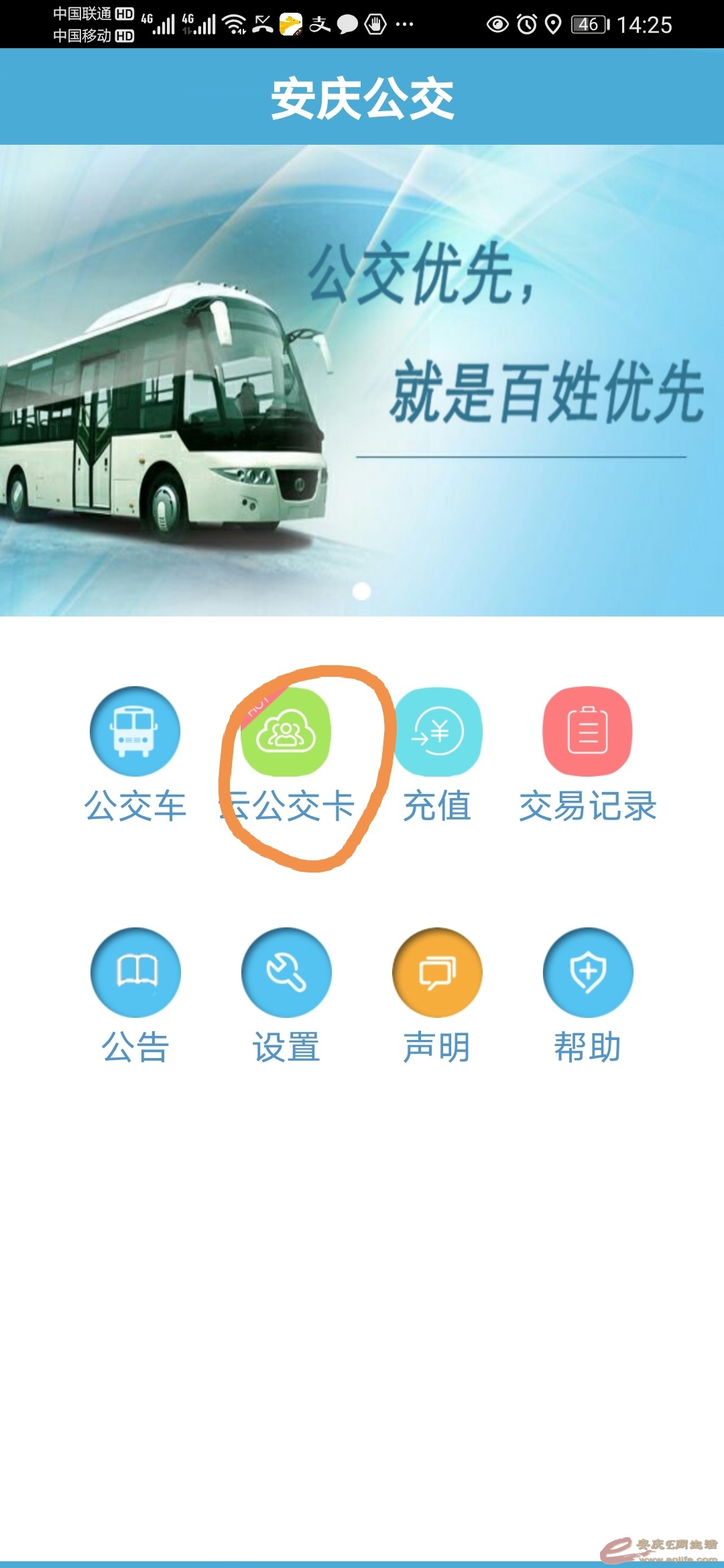Open the 公告 announcements
Viewport: 724px width, 1568px height.
135,973
